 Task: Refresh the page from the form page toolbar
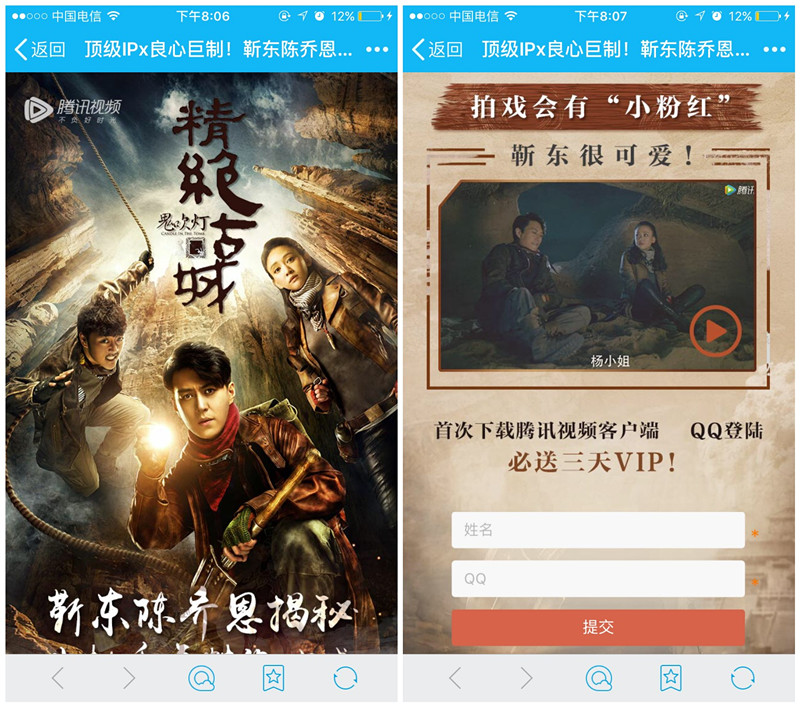pyautogui.click(x=742, y=678)
